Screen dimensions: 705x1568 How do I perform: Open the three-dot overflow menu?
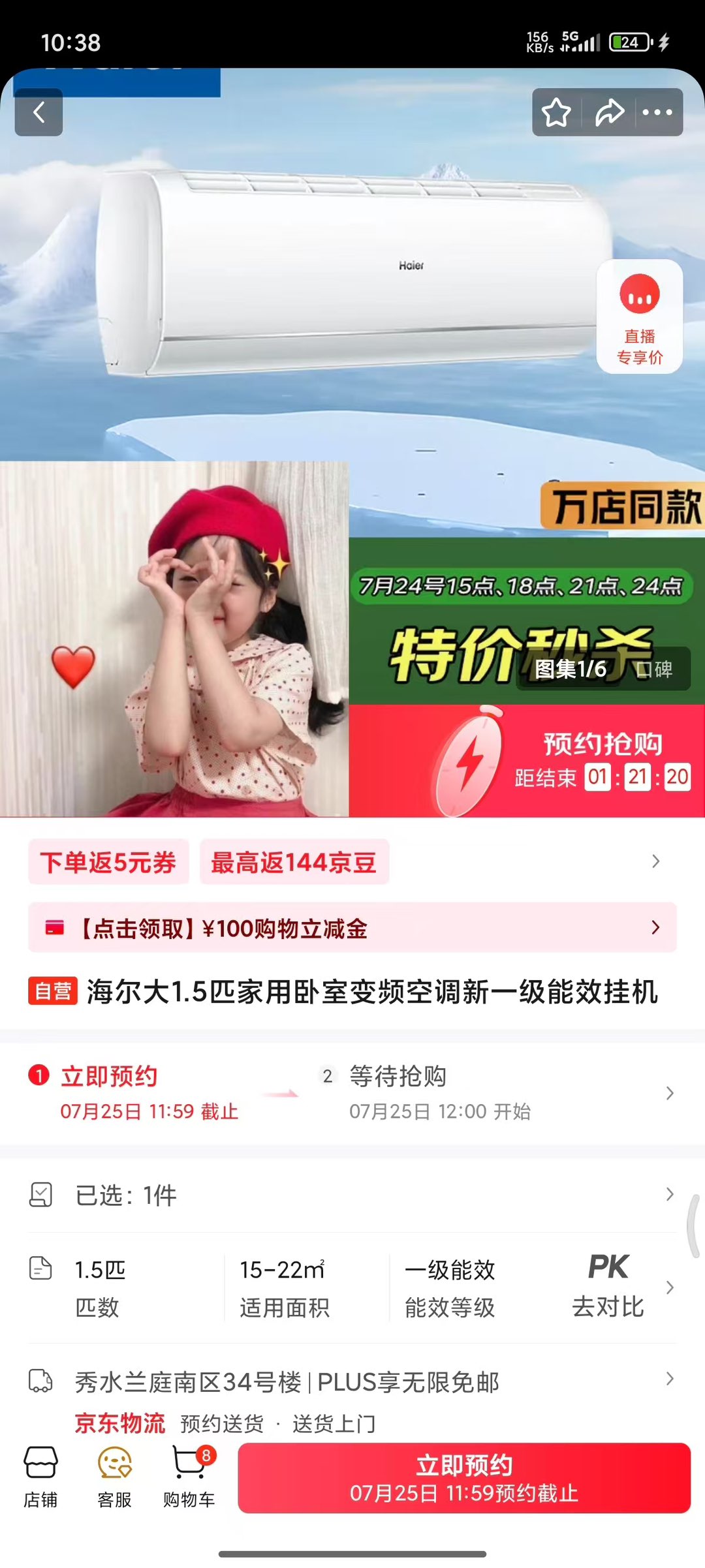pos(657,112)
